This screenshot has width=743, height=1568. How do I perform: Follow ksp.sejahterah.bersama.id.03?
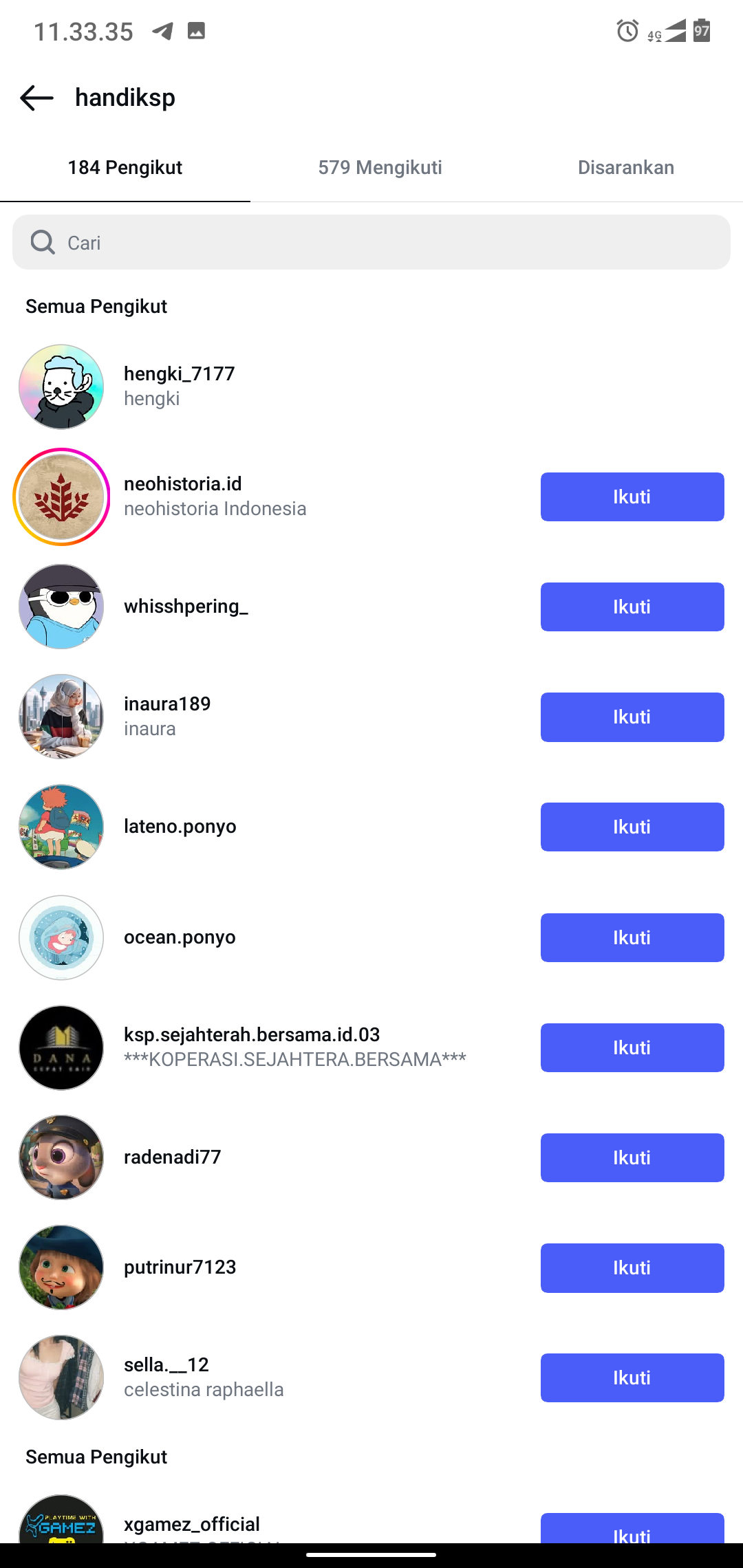click(x=632, y=1047)
